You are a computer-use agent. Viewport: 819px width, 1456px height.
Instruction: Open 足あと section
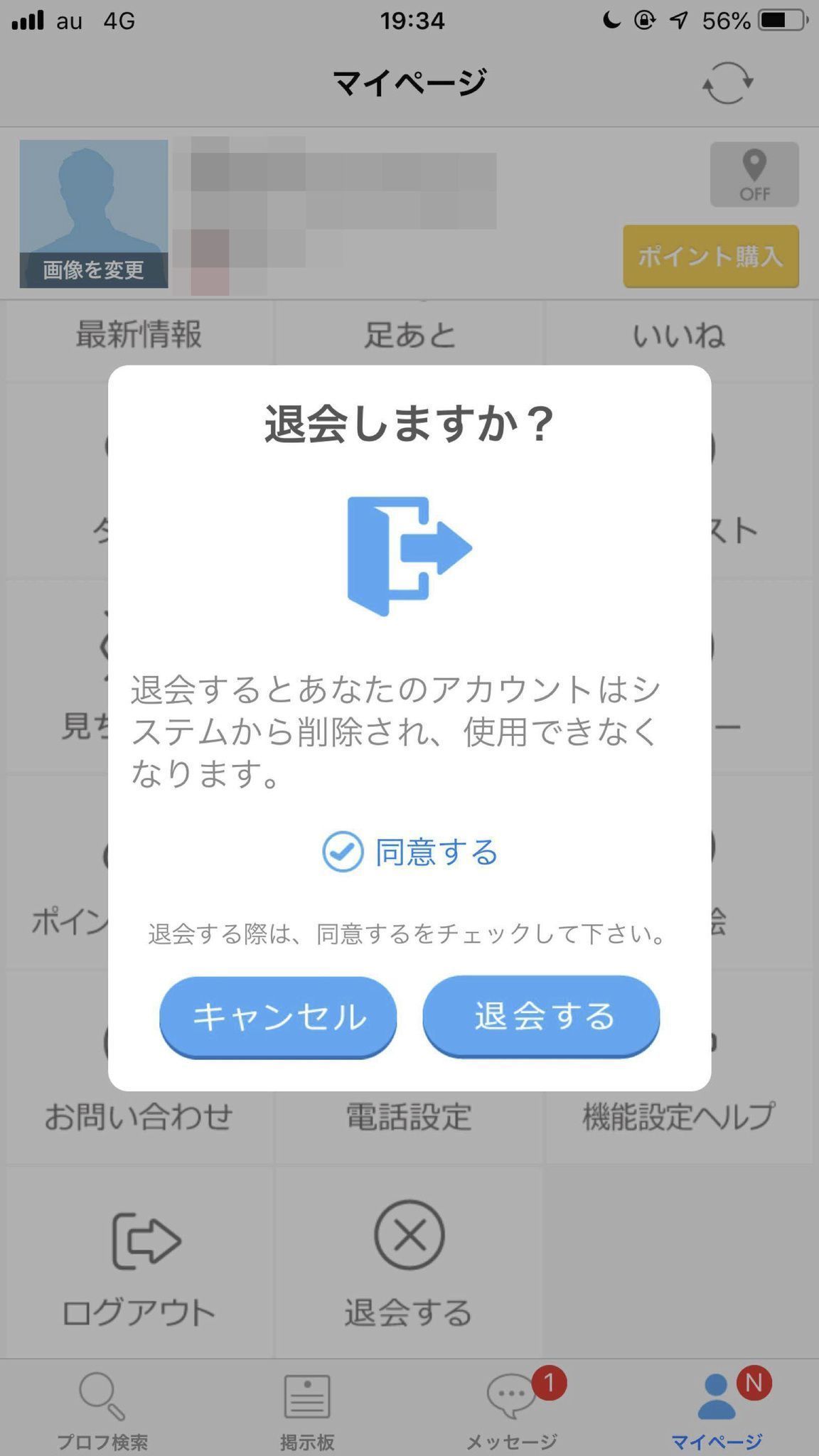coord(409,334)
